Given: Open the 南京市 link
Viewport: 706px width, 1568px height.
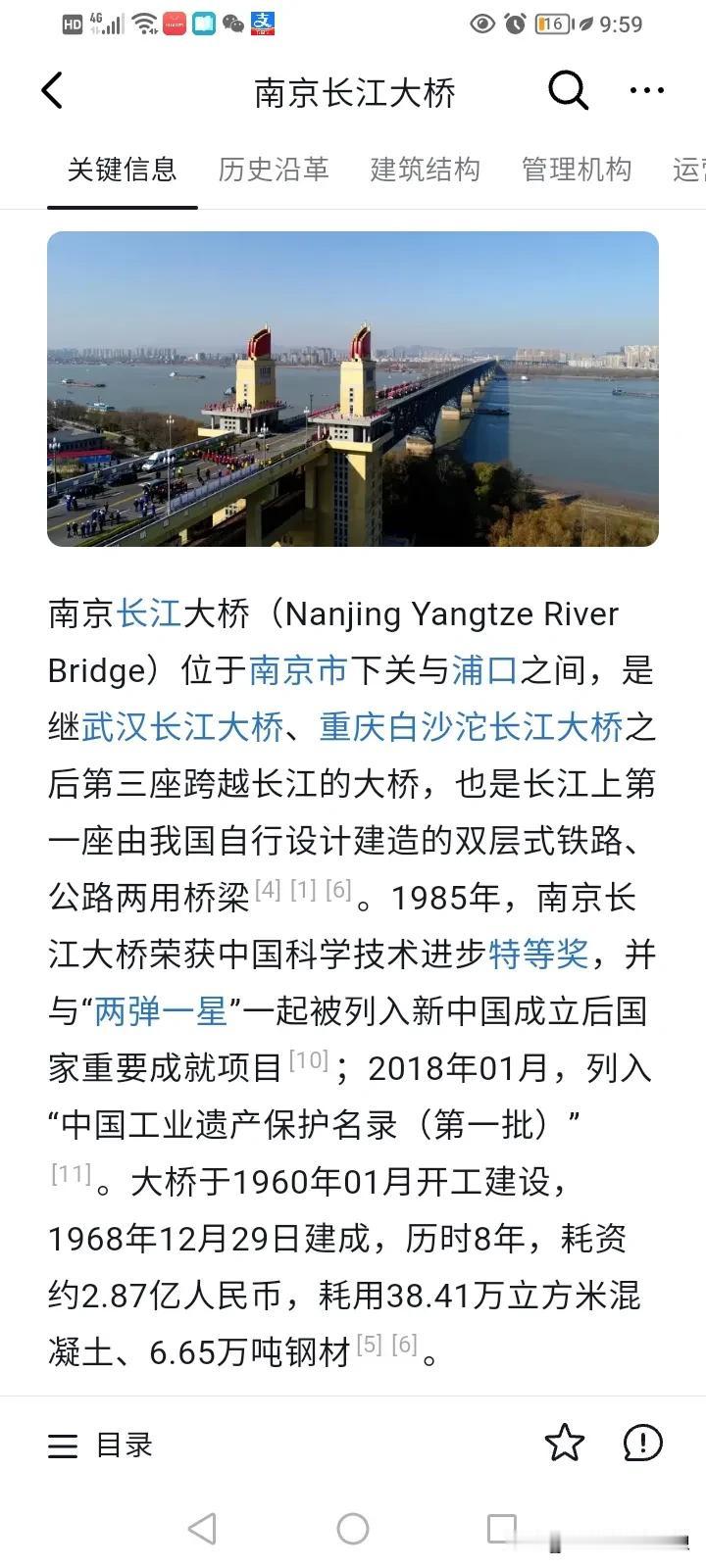Looking at the screenshot, I should point(298,670).
